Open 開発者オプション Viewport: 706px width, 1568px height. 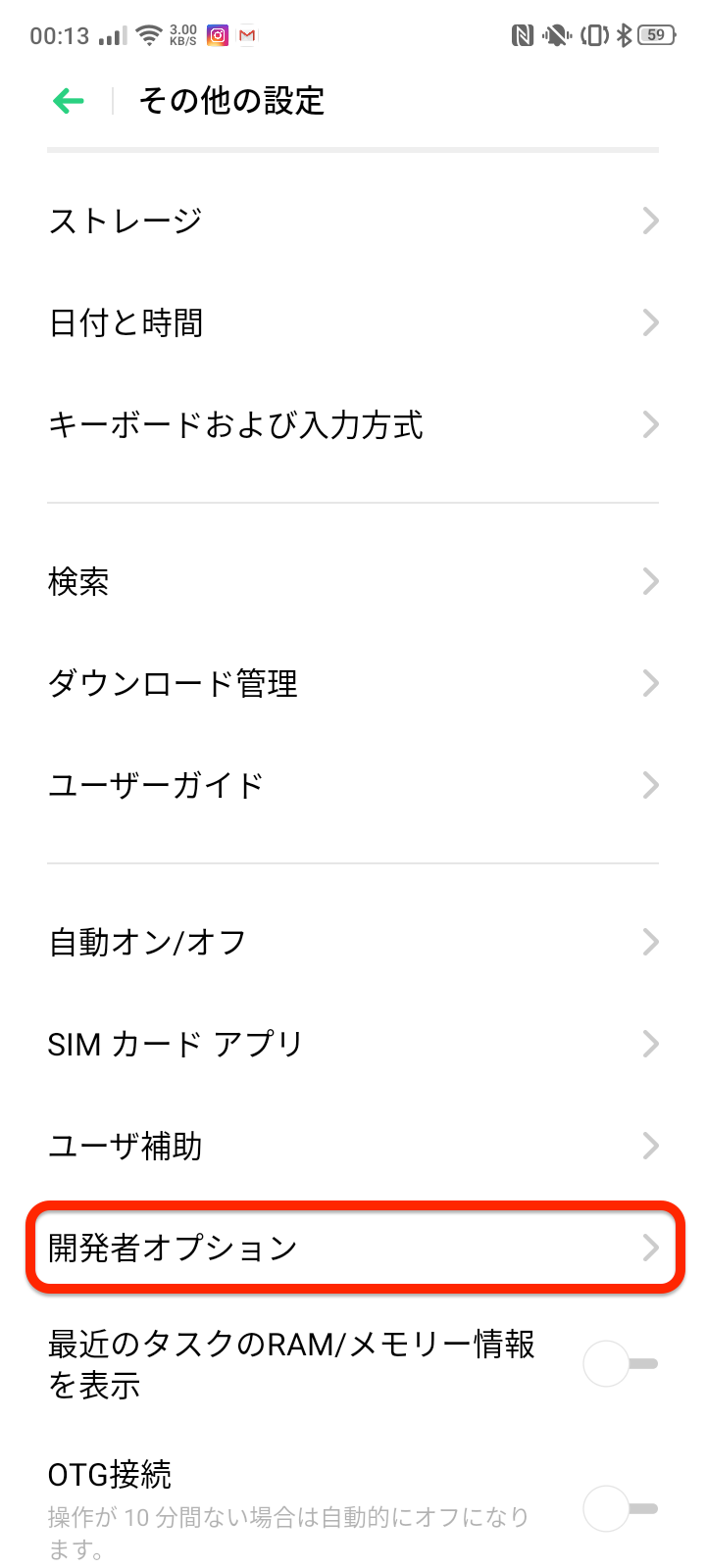click(353, 1249)
